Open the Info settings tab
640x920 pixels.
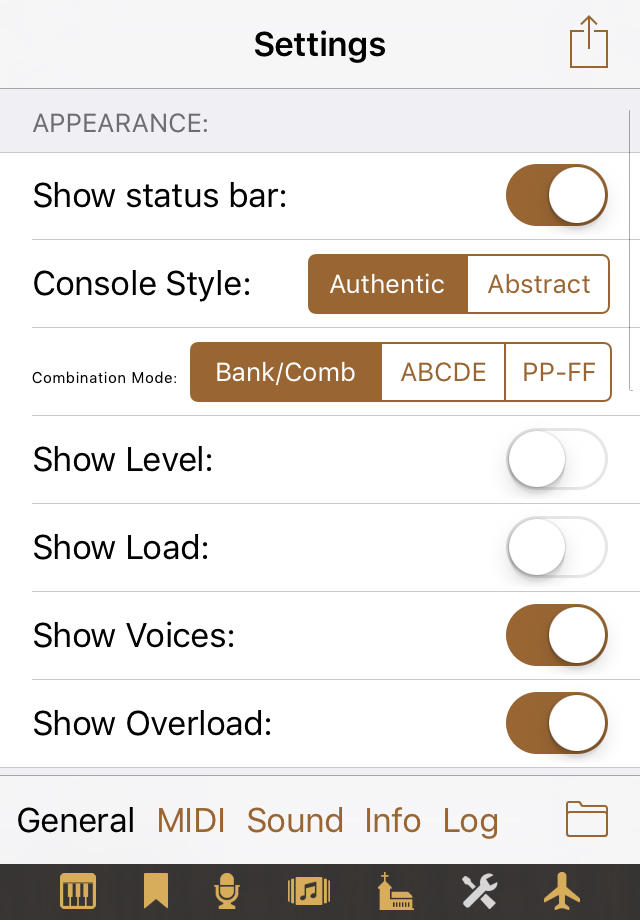pos(392,820)
